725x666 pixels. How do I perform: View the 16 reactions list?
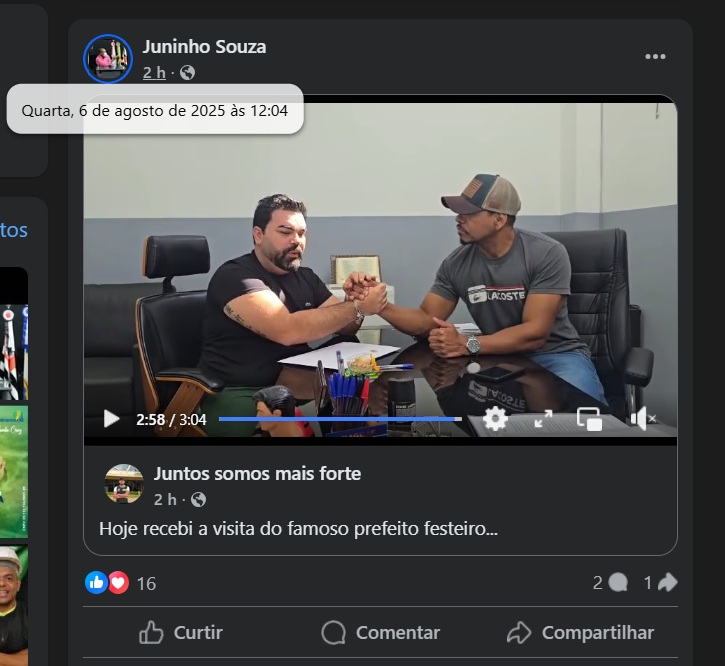pos(146,583)
